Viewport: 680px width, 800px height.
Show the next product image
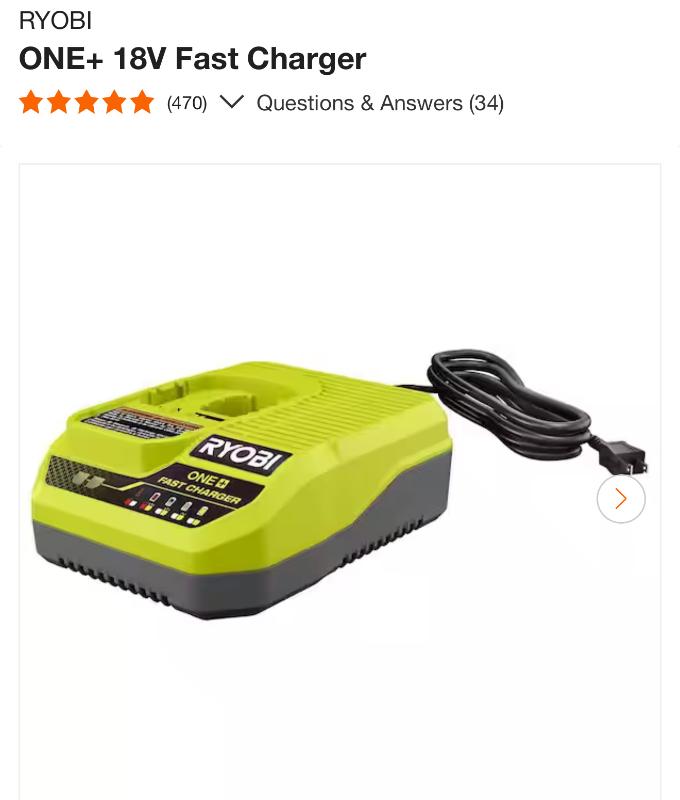(620, 498)
